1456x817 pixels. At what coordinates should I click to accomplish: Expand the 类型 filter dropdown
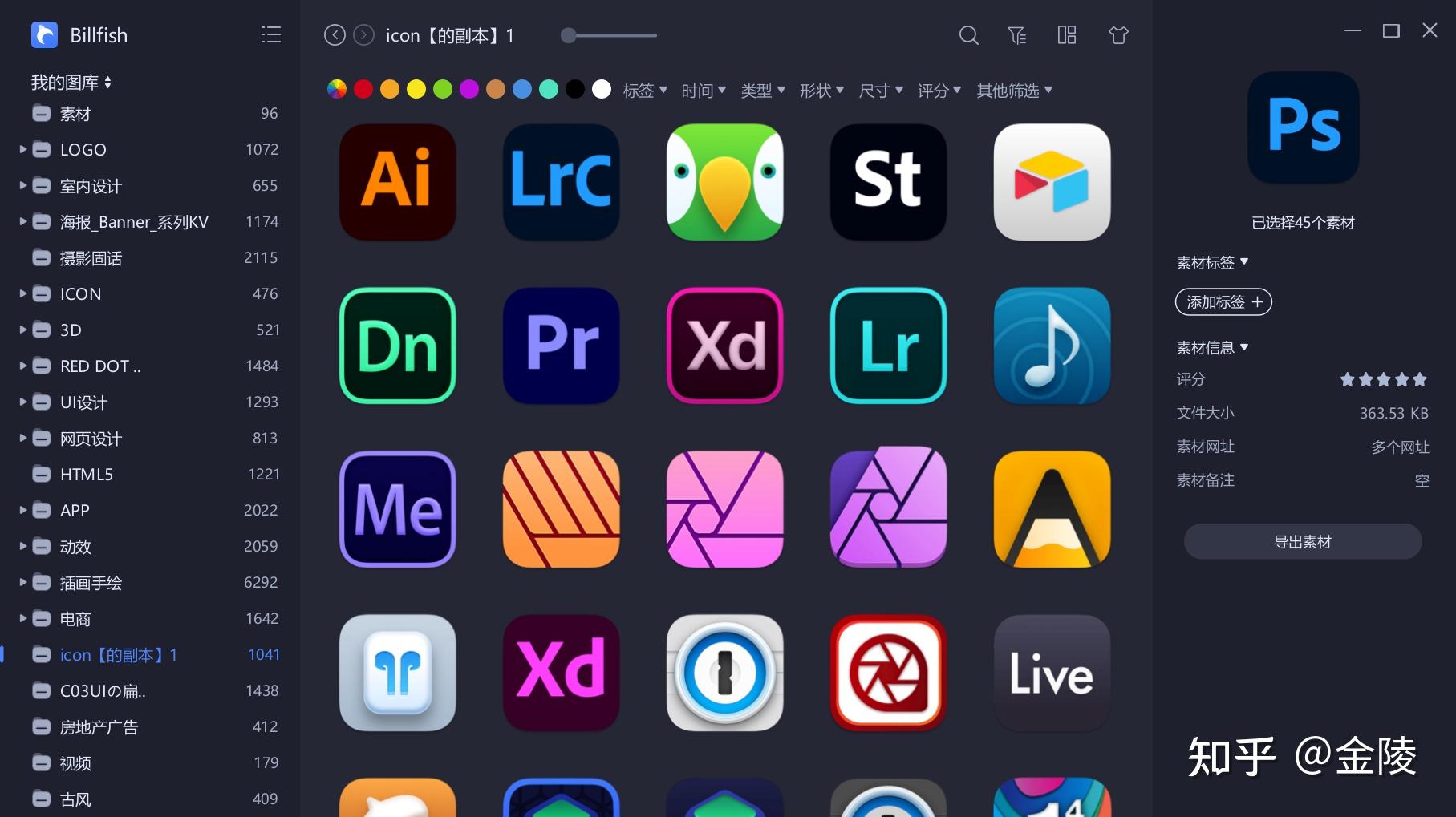[762, 91]
